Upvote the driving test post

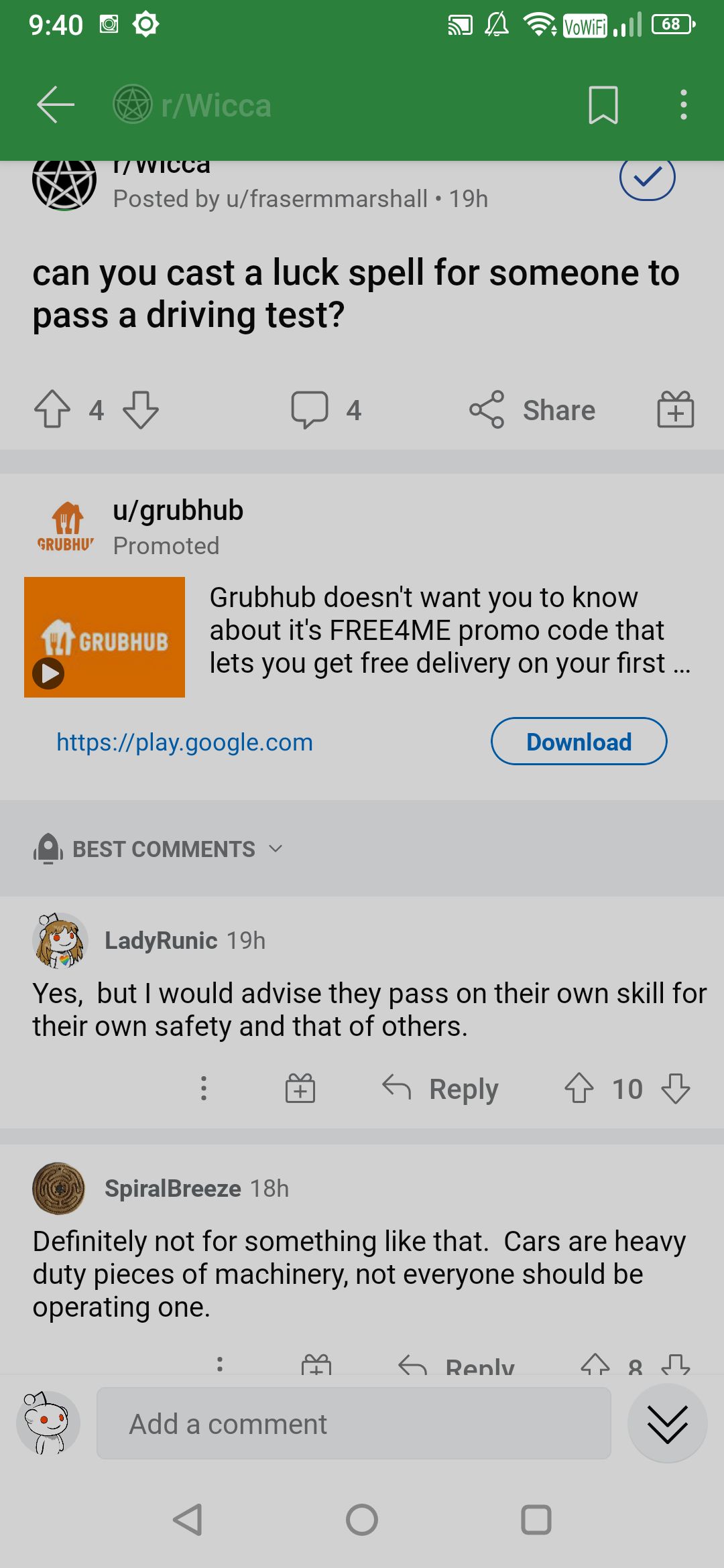tap(52, 409)
